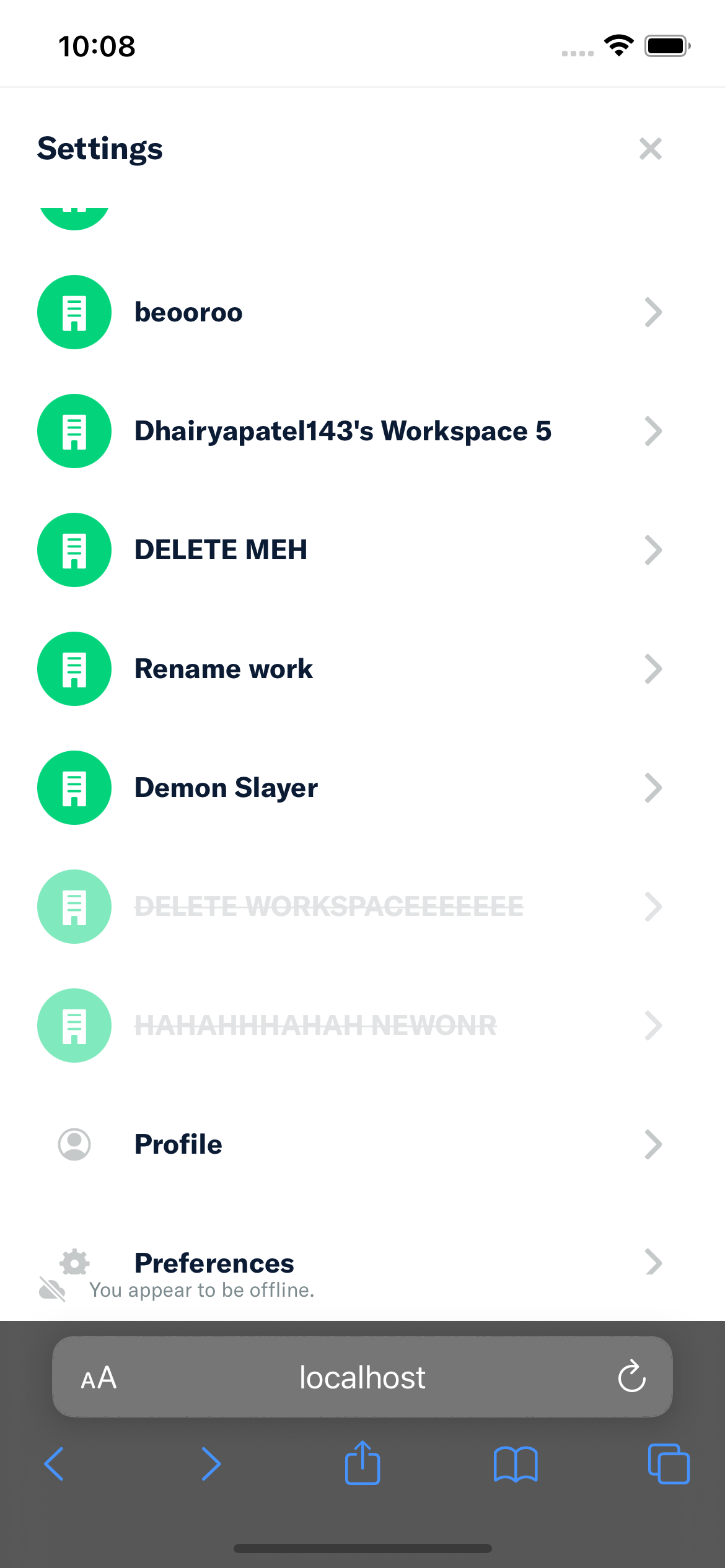
Task: Reload the localhost page
Action: [x=631, y=1377]
